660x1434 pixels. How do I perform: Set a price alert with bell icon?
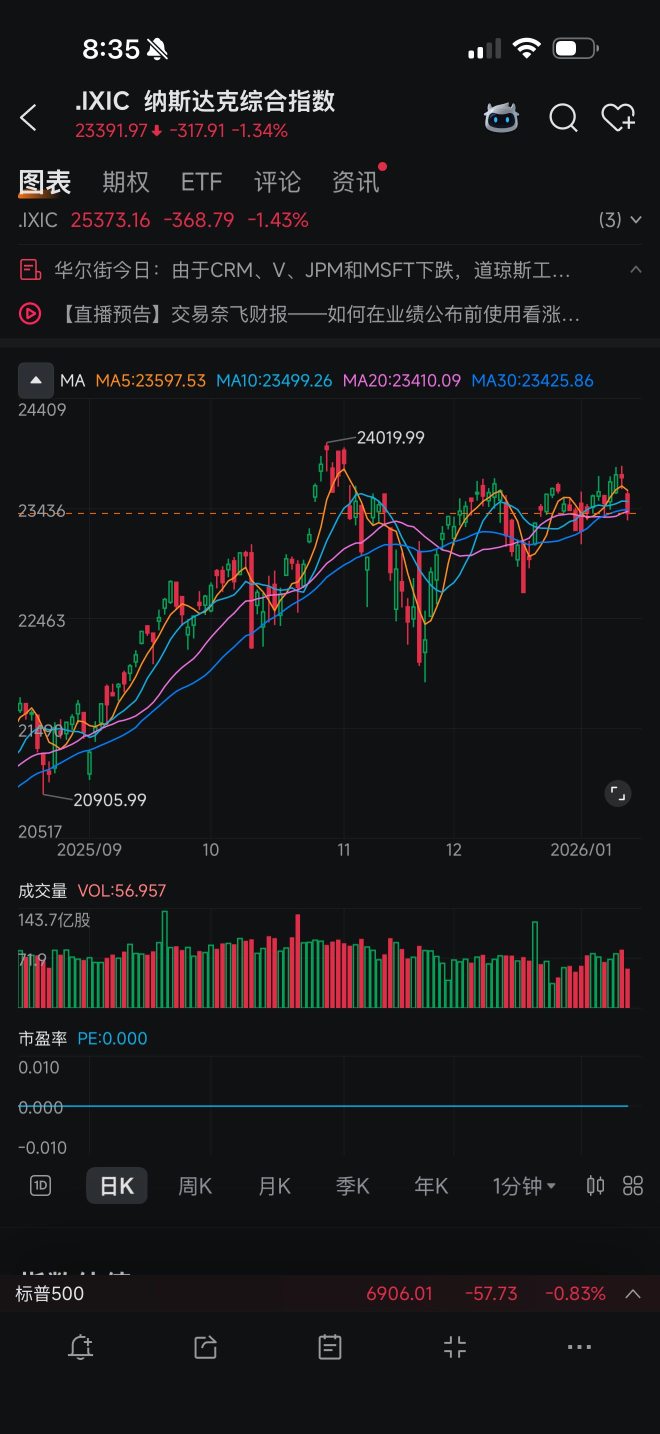point(81,1347)
